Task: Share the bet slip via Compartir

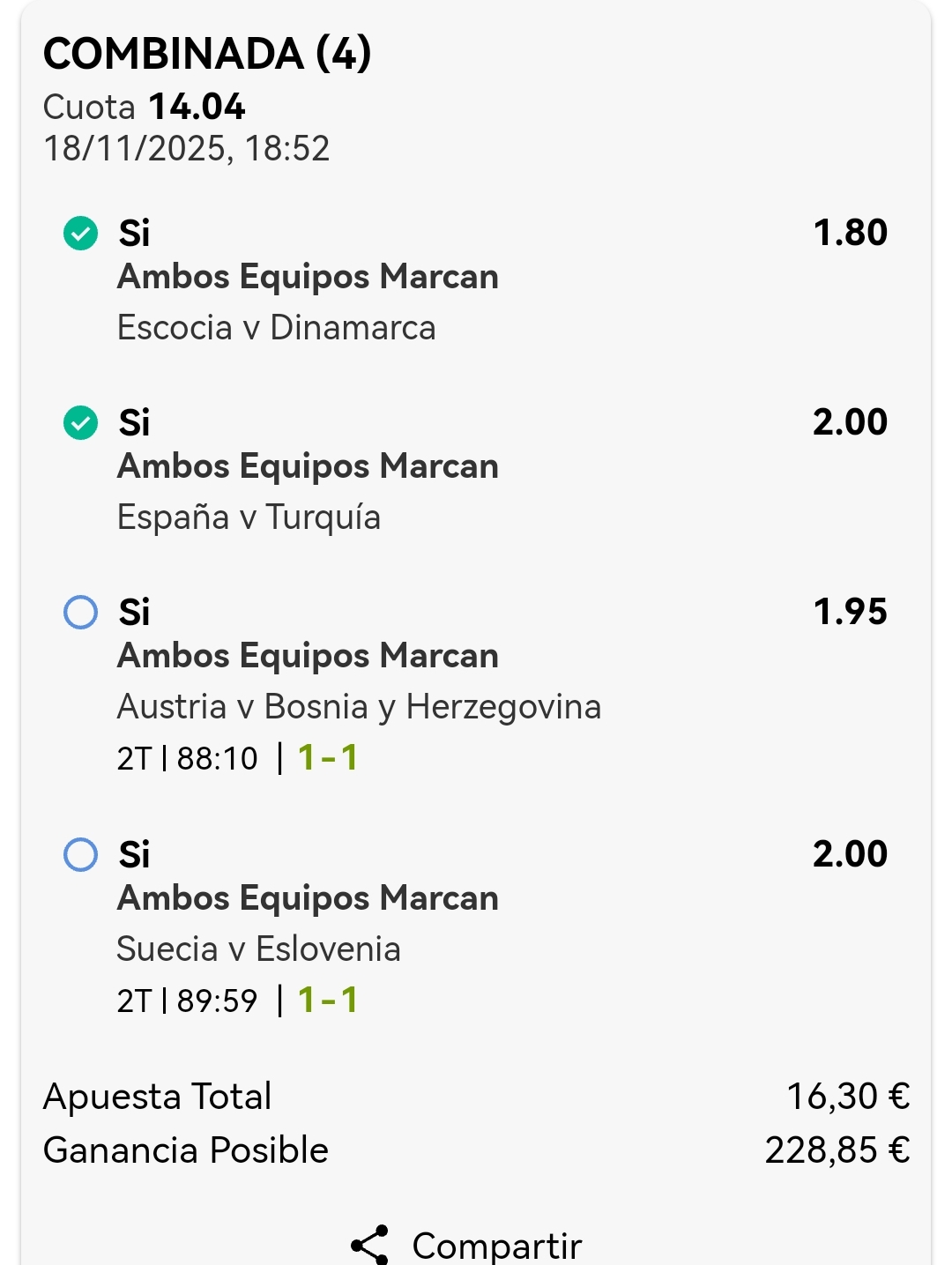Action: pyautogui.click(x=467, y=1245)
